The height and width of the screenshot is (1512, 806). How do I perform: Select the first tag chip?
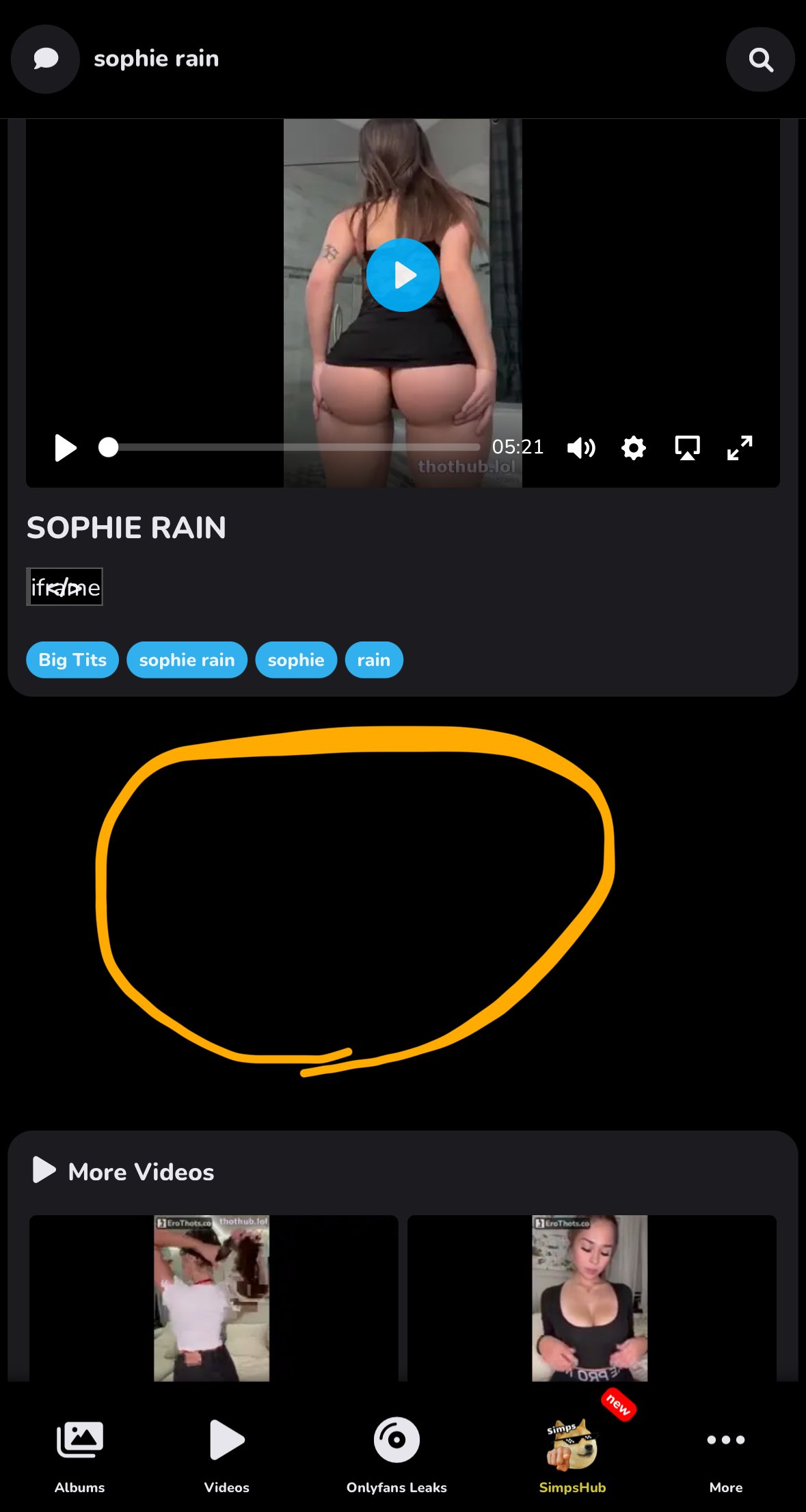coord(72,660)
